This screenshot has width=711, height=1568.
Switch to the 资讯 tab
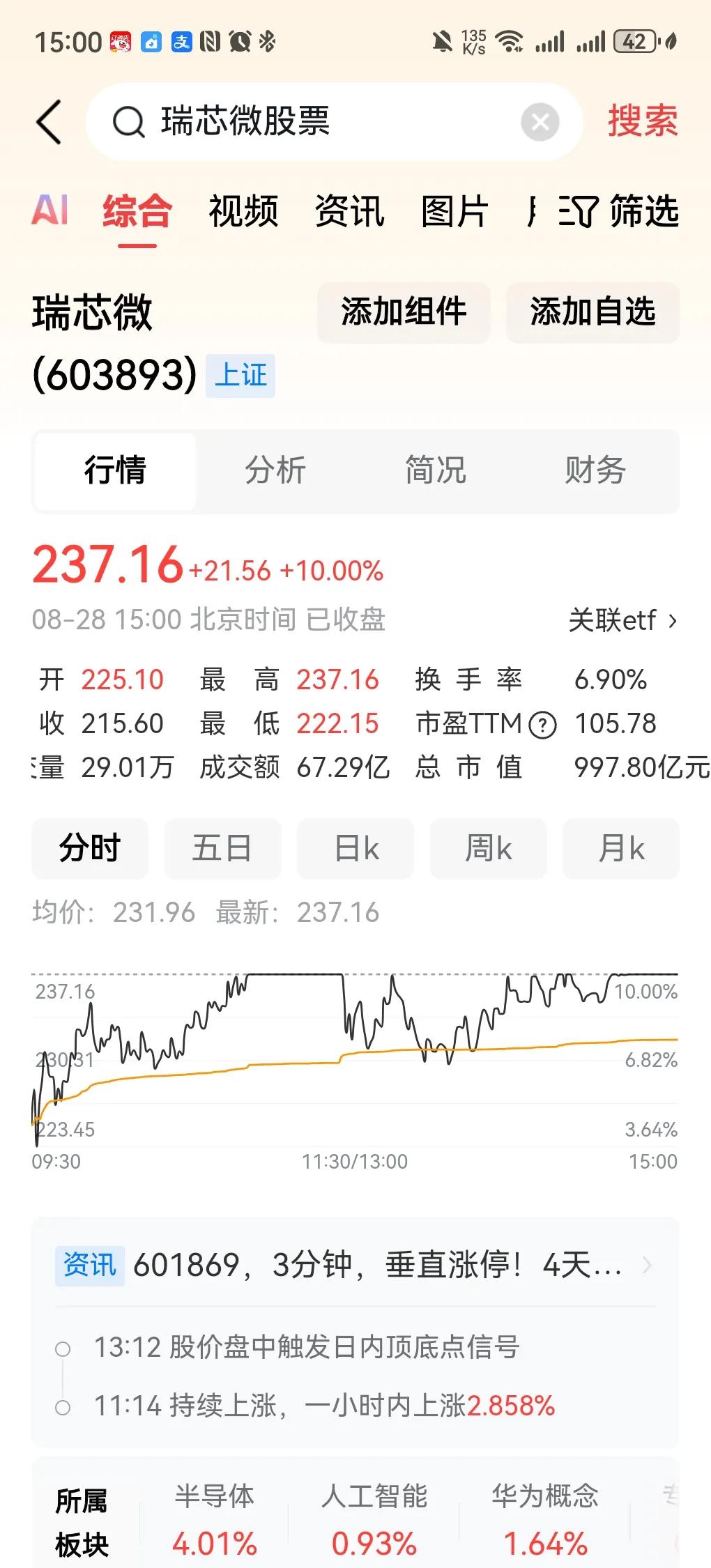click(x=349, y=210)
